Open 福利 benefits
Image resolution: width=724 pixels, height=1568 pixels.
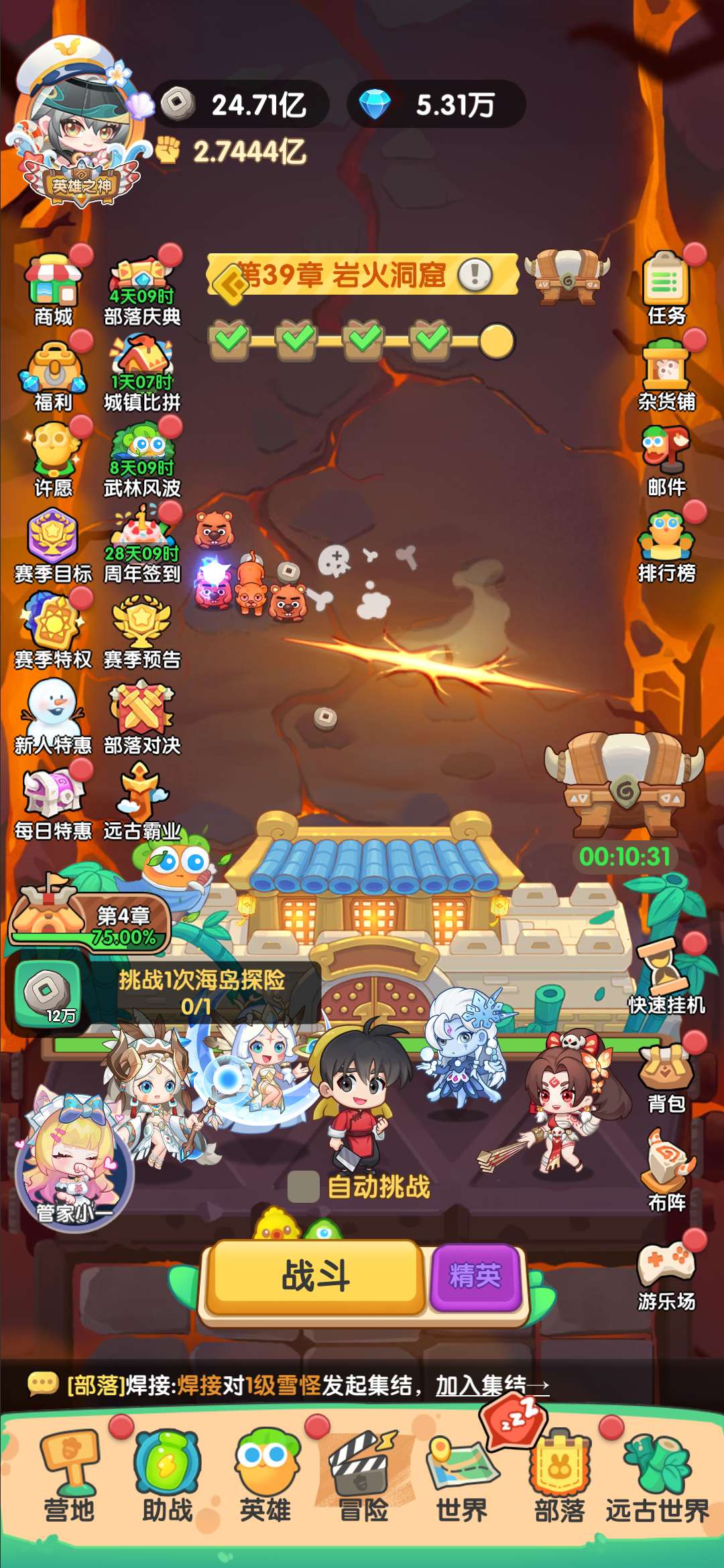pos(53,375)
